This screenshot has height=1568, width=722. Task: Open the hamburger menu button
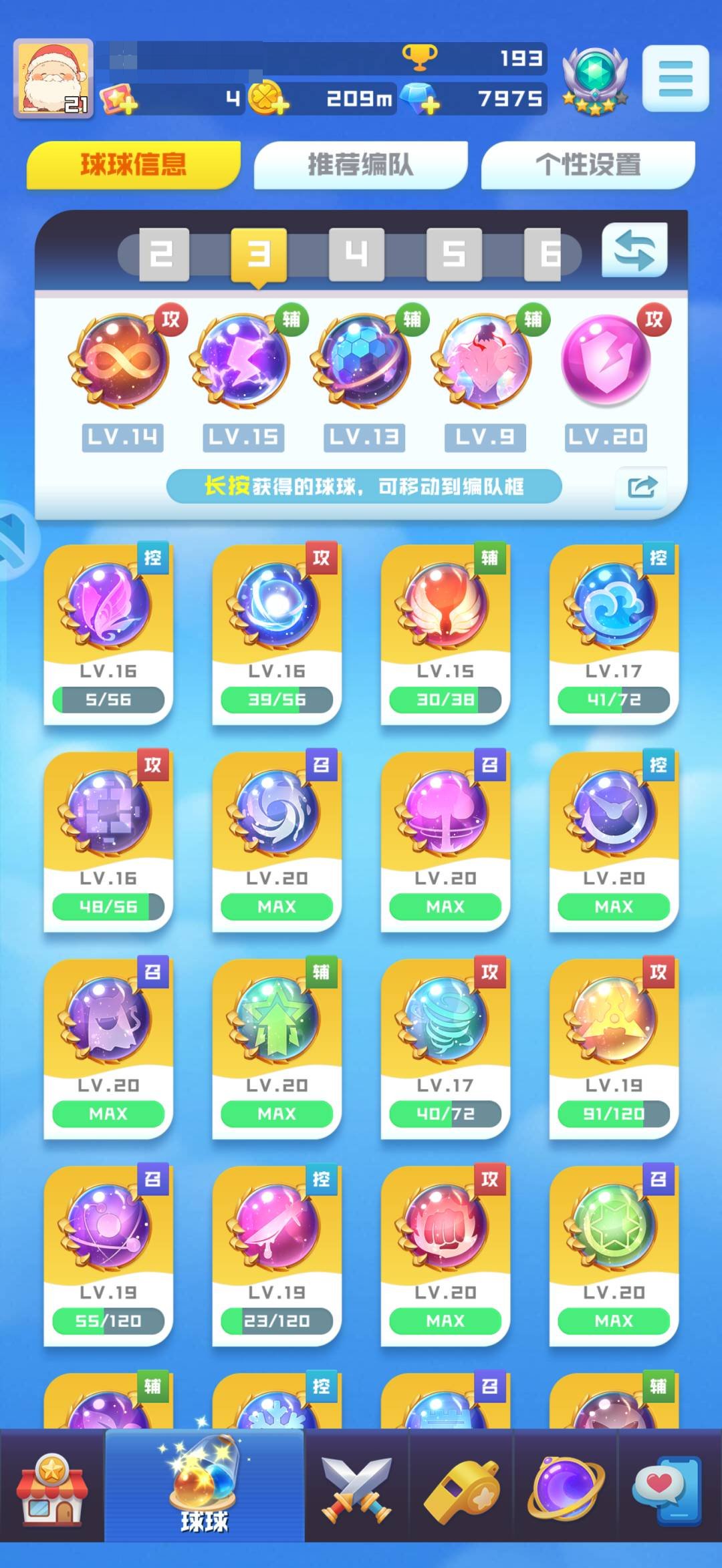675,77
